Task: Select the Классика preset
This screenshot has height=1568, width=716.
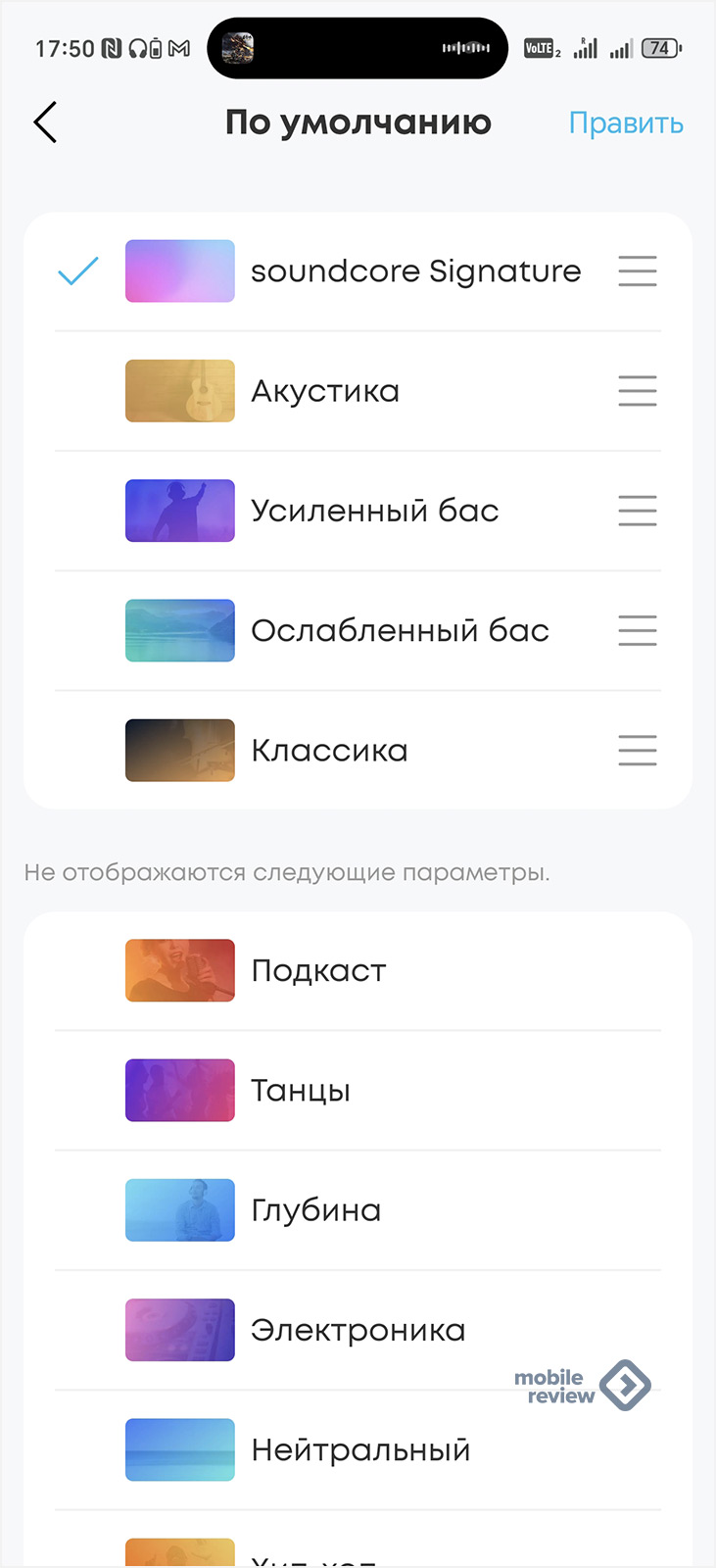Action: (x=358, y=750)
